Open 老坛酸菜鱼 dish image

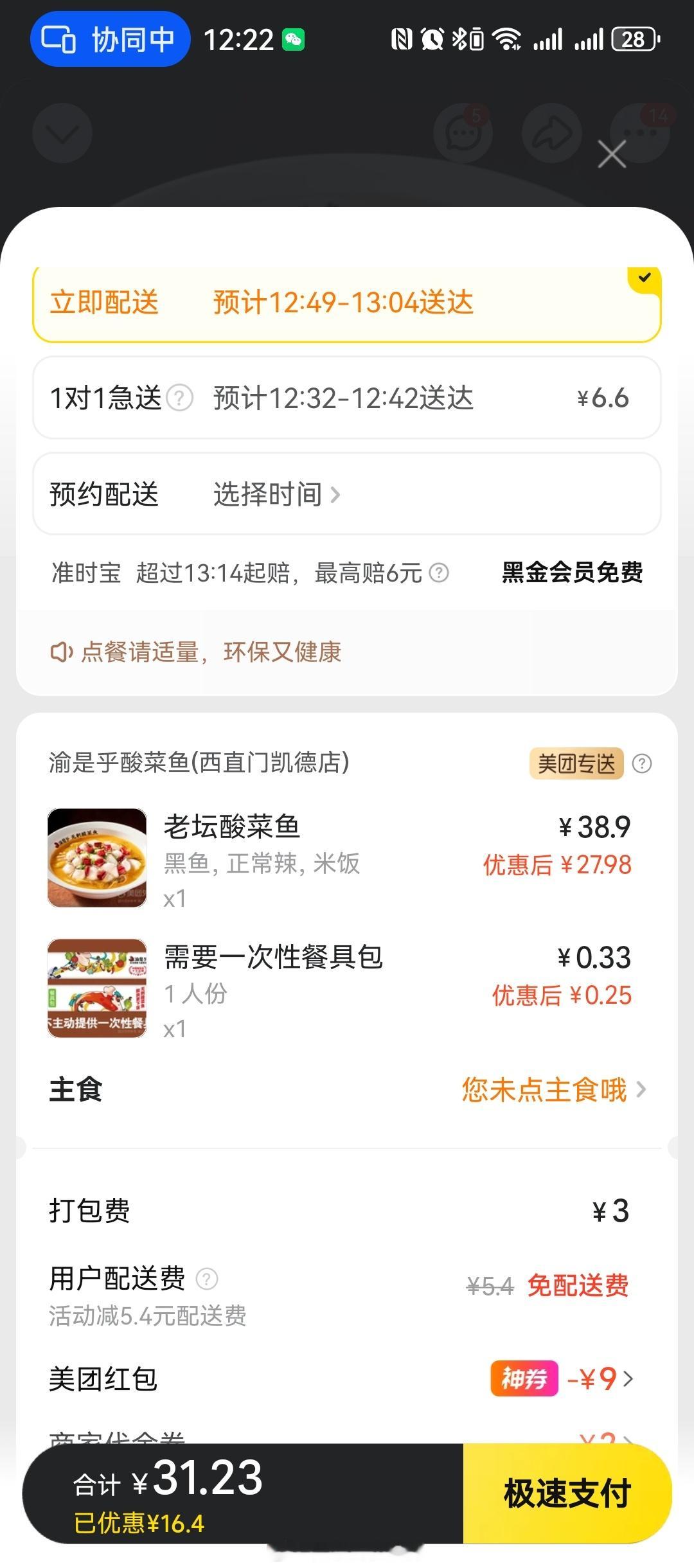(97, 857)
